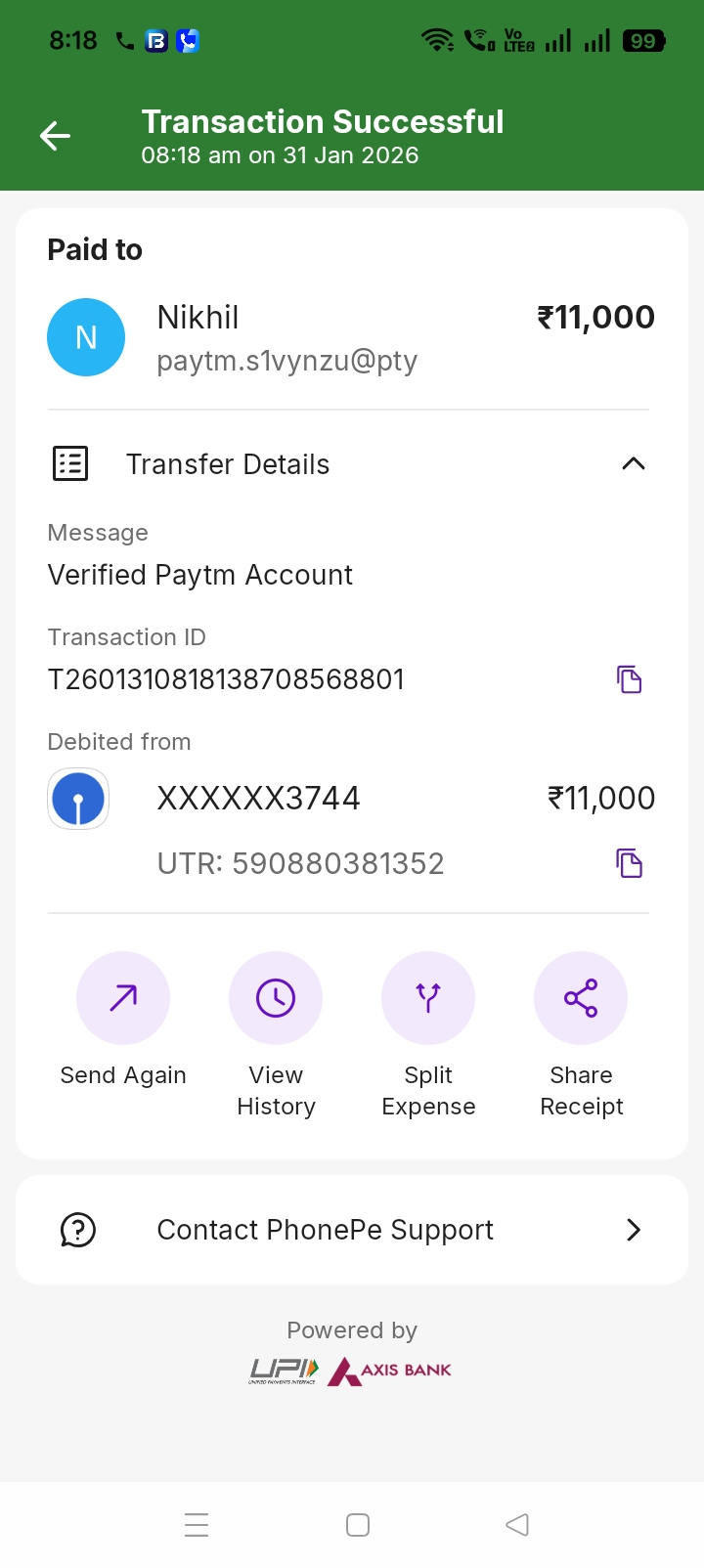The width and height of the screenshot is (704, 1568).
Task: Go back using the top arrow
Action: (56, 136)
